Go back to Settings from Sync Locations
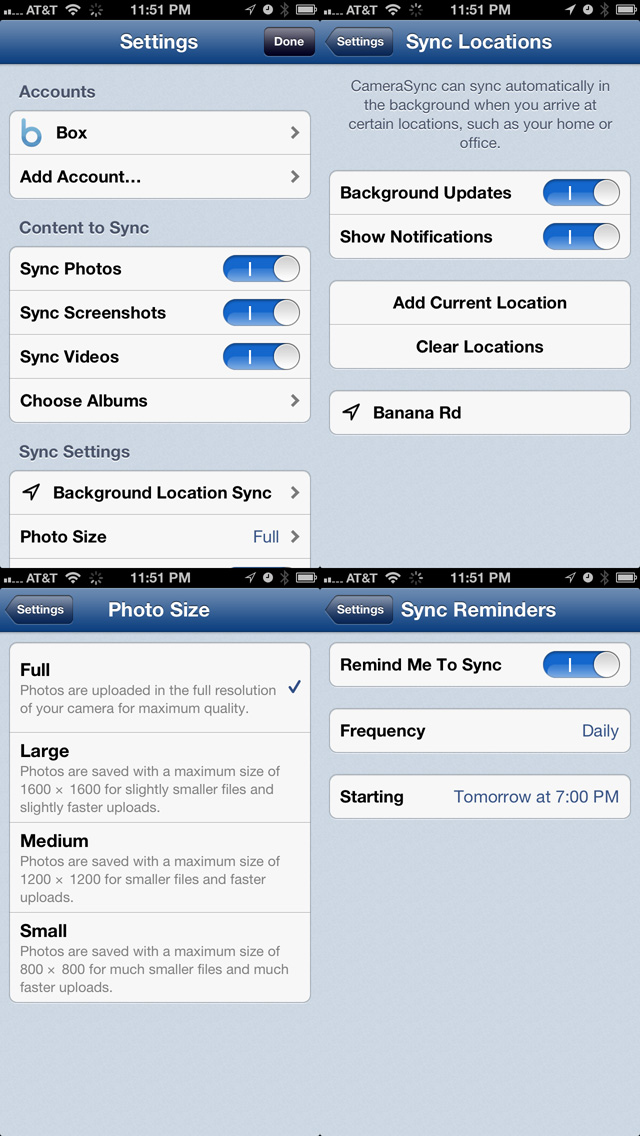 [360, 42]
